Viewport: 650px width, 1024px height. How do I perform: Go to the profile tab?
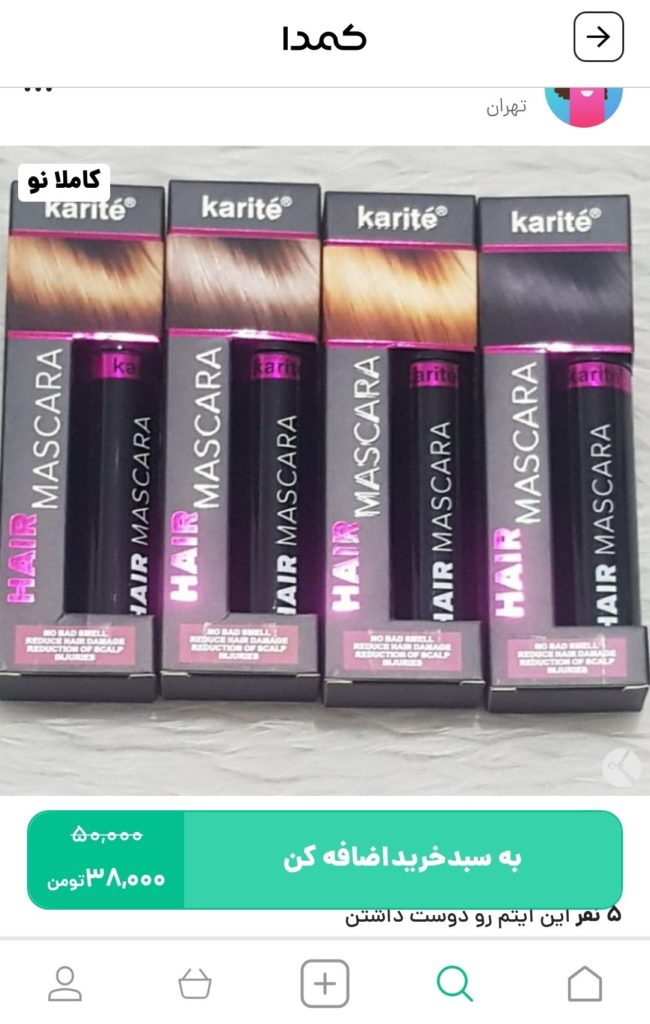click(x=65, y=984)
